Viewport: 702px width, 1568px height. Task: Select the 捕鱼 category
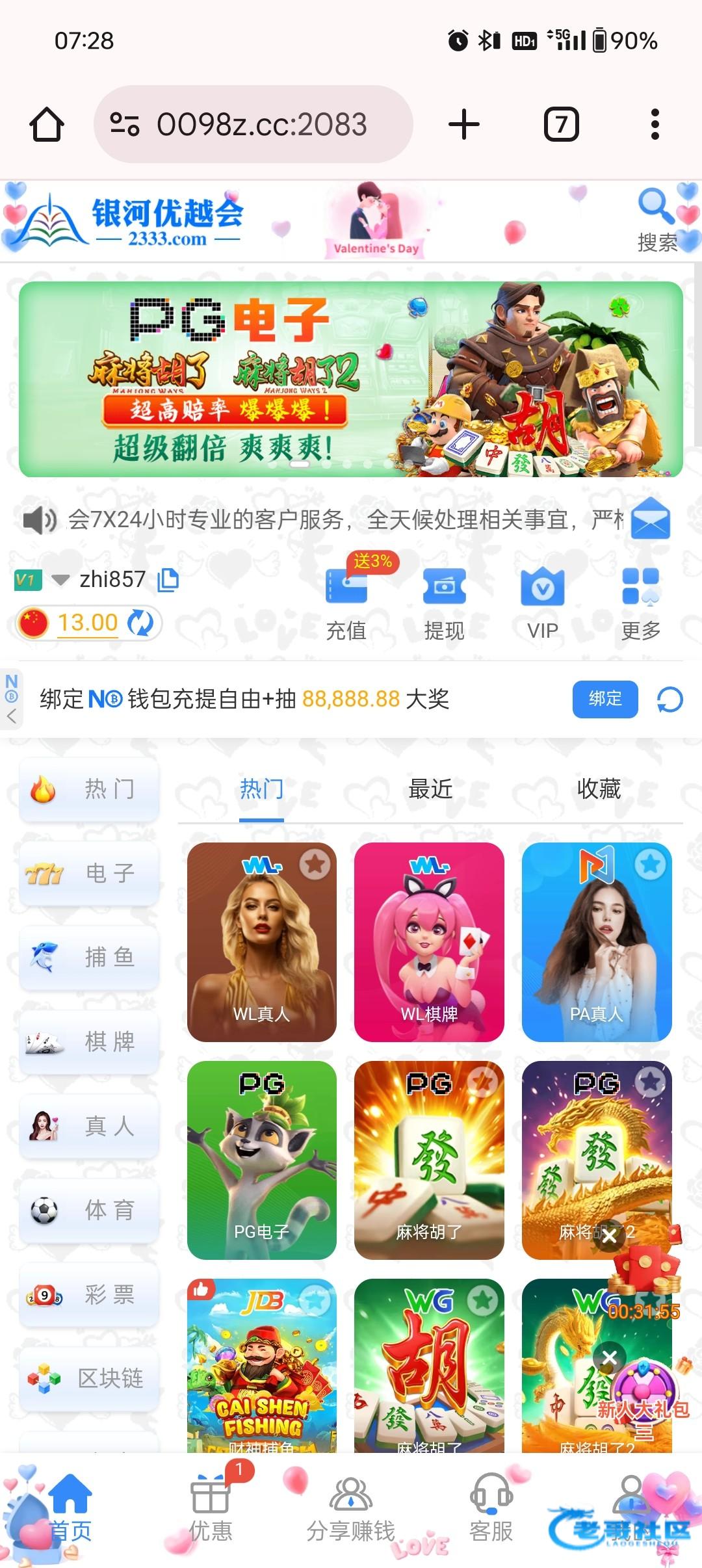pyautogui.click(x=89, y=957)
